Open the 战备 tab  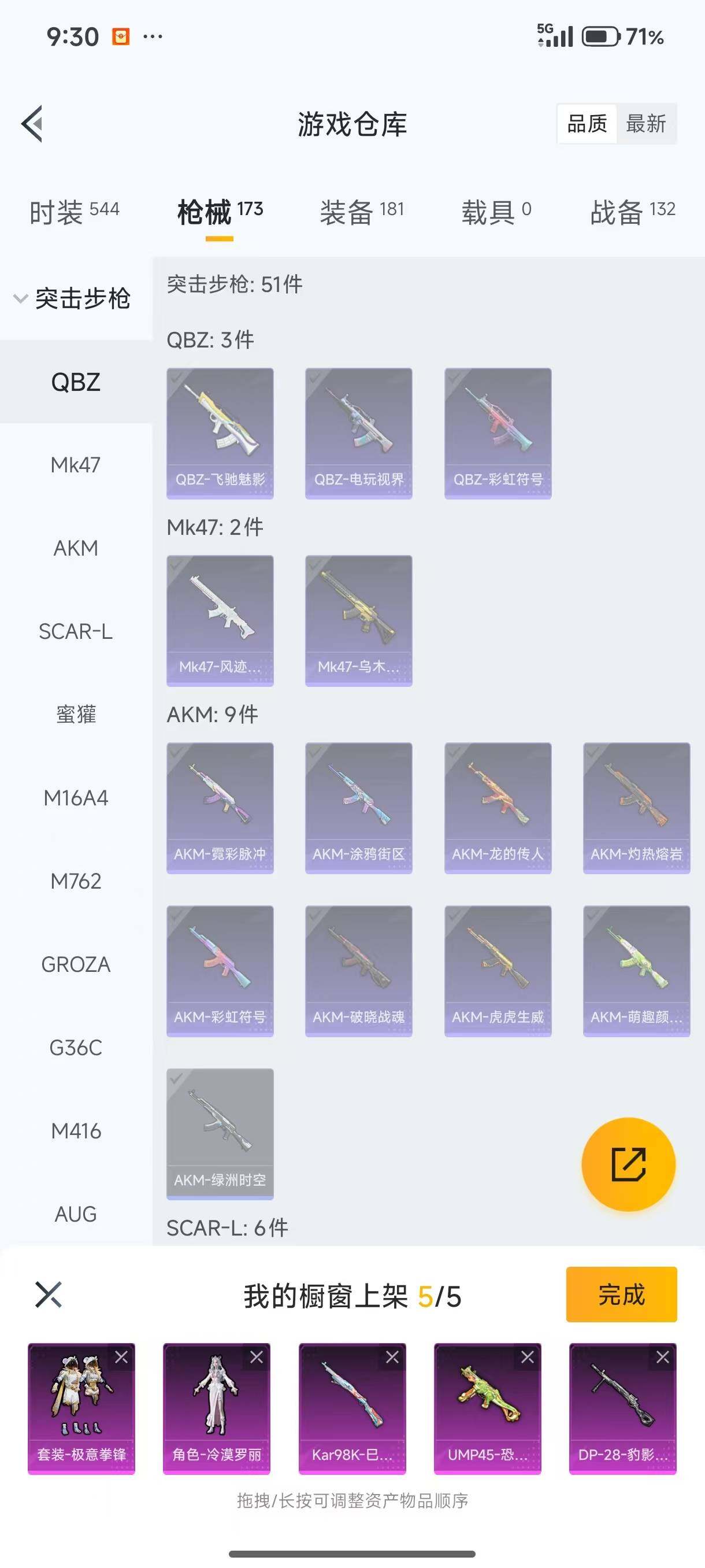click(x=632, y=212)
